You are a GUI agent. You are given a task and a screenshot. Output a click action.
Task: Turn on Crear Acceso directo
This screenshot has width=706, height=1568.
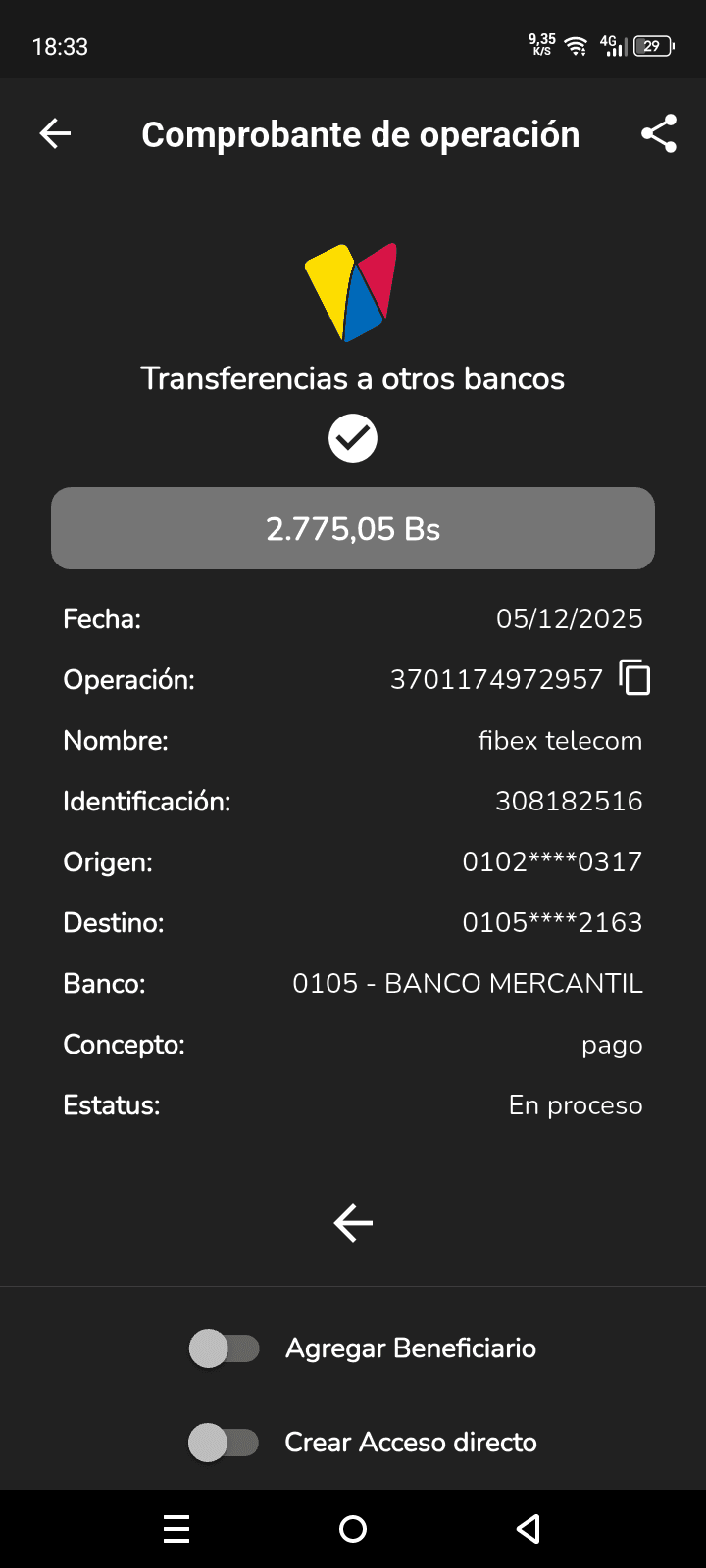point(225,1443)
